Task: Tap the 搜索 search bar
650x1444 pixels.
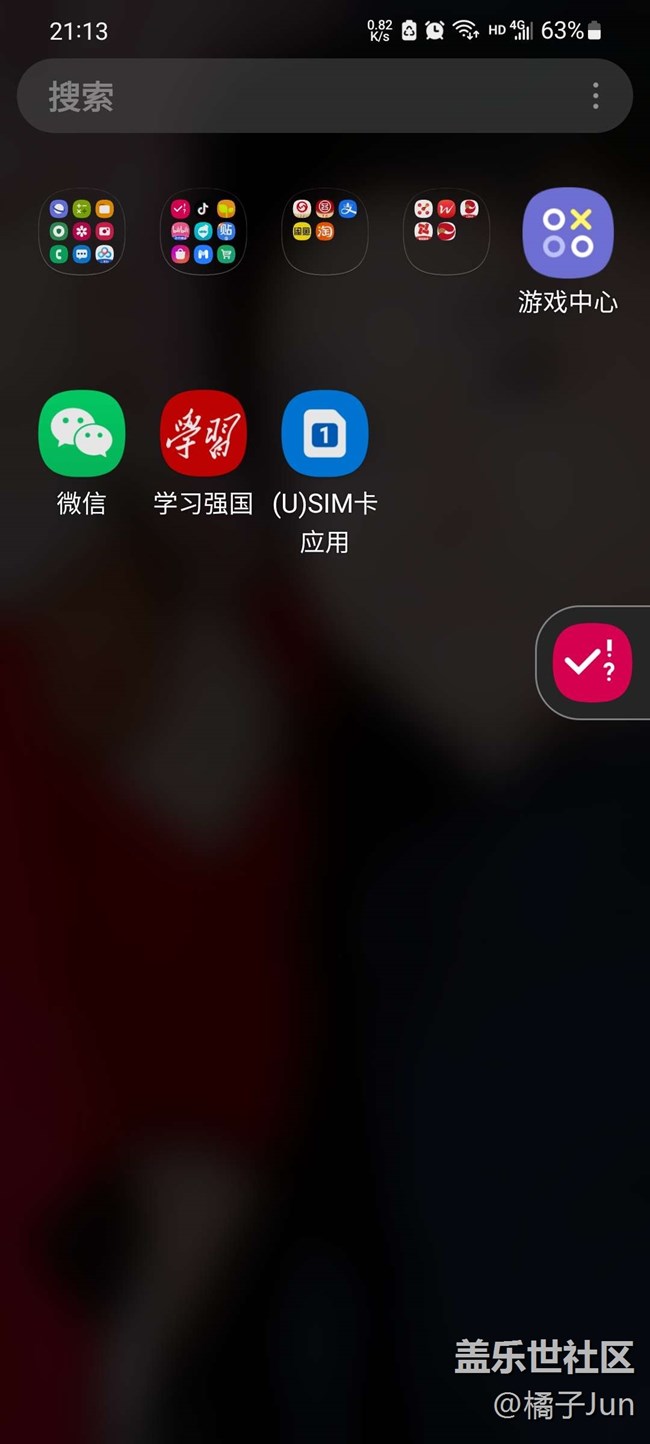Action: pyautogui.click(x=325, y=96)
